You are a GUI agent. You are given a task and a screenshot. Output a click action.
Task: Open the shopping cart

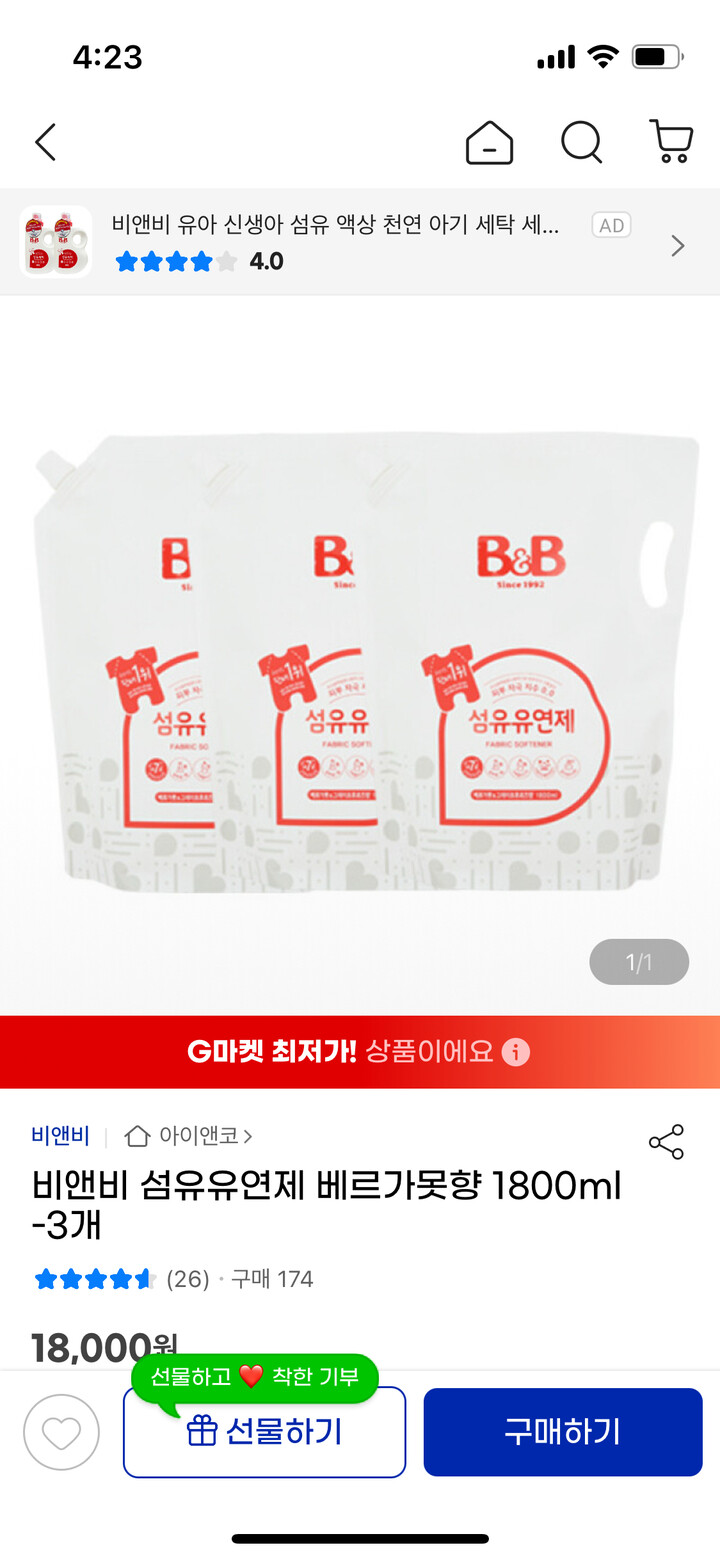coord(671,142)
